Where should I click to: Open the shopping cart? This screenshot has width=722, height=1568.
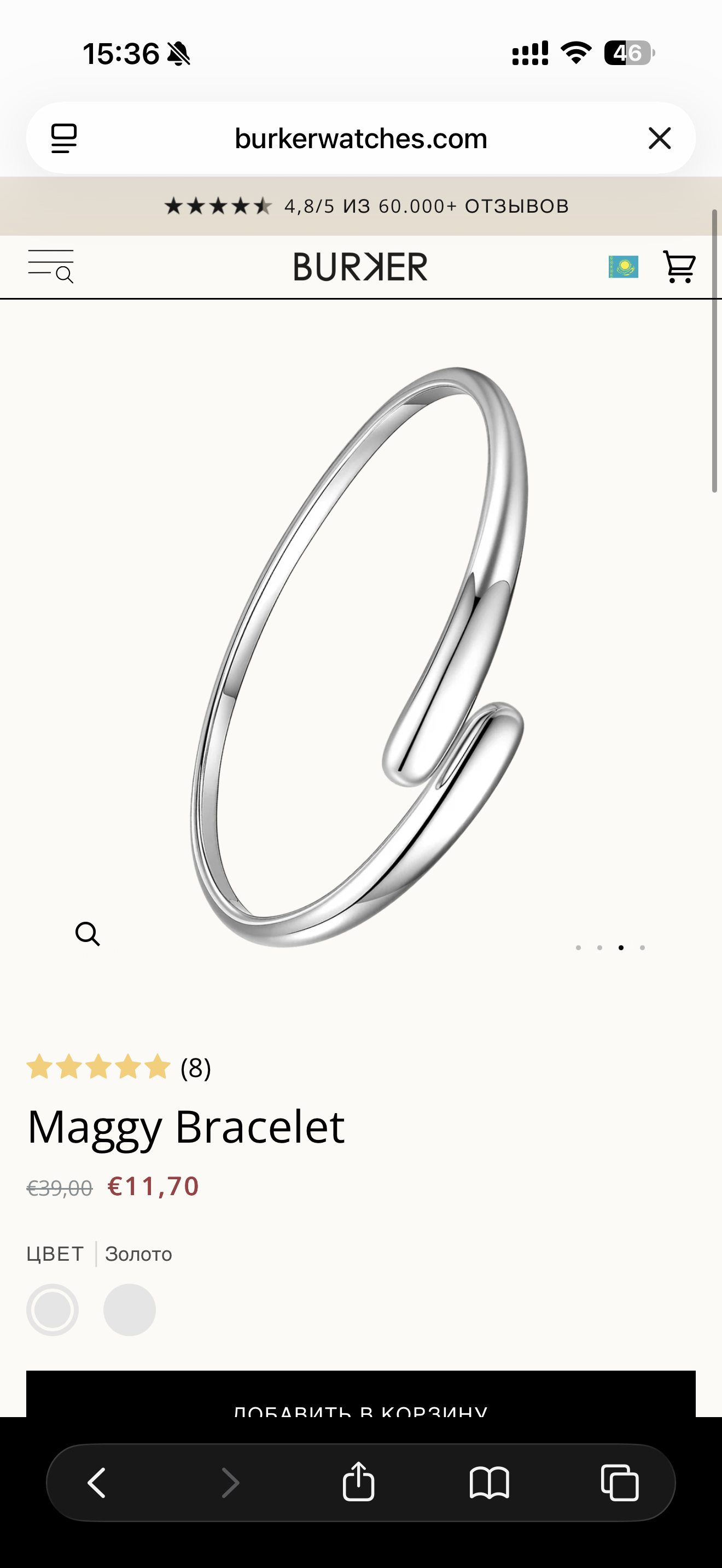click(679, 267)
